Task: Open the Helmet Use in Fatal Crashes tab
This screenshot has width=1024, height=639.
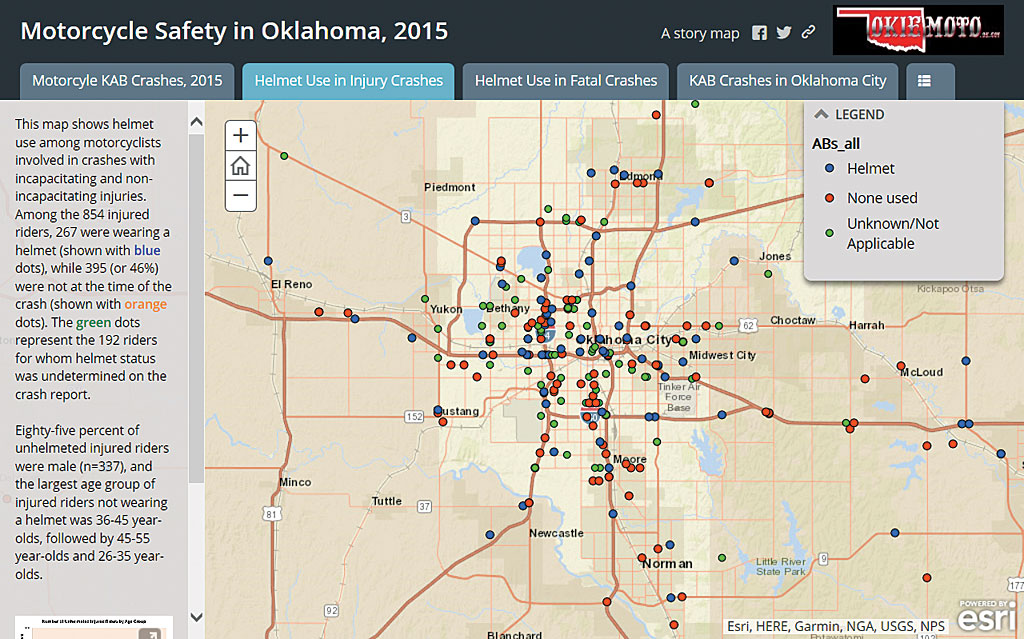Action: tap(566, 81)
